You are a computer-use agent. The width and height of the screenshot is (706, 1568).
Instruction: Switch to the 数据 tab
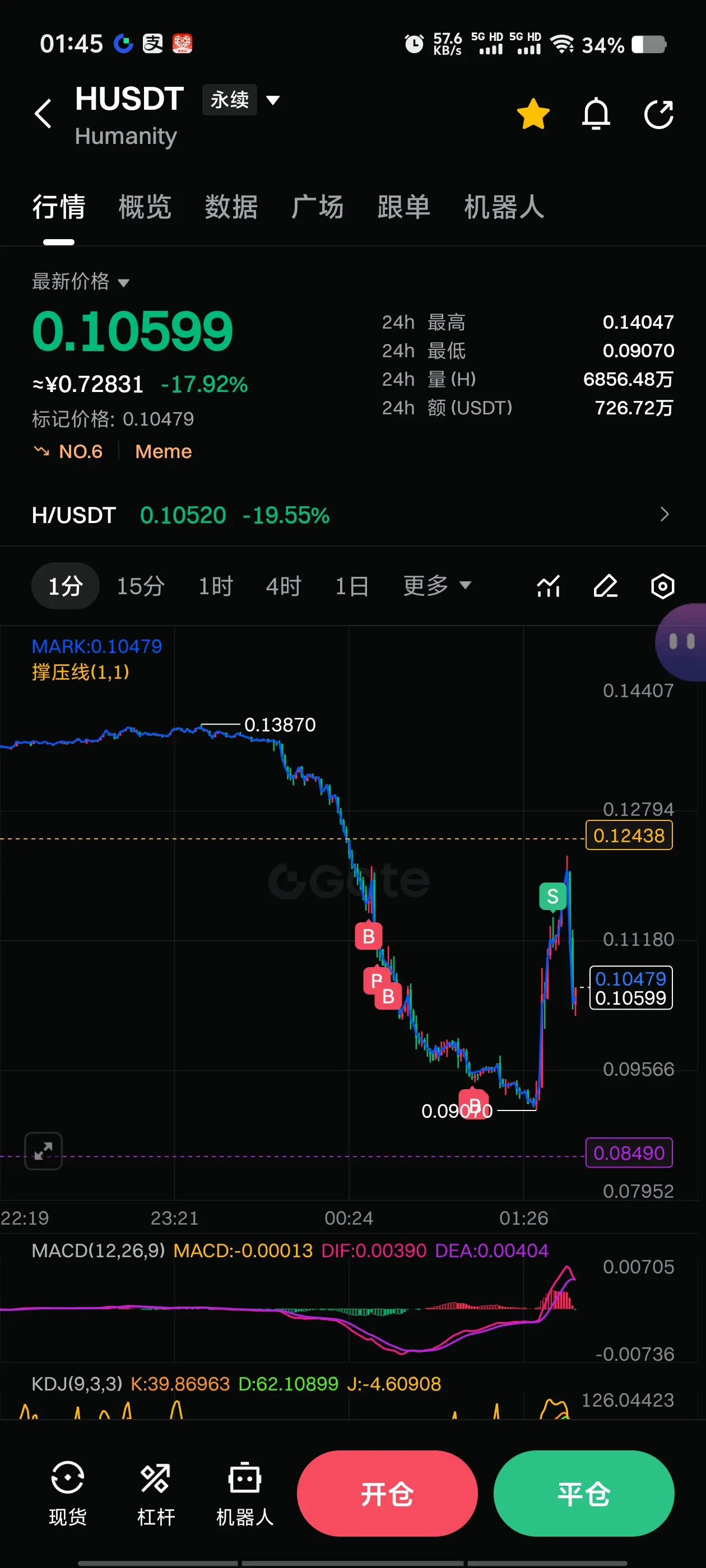pyautogui.click(x=231, y=207)
